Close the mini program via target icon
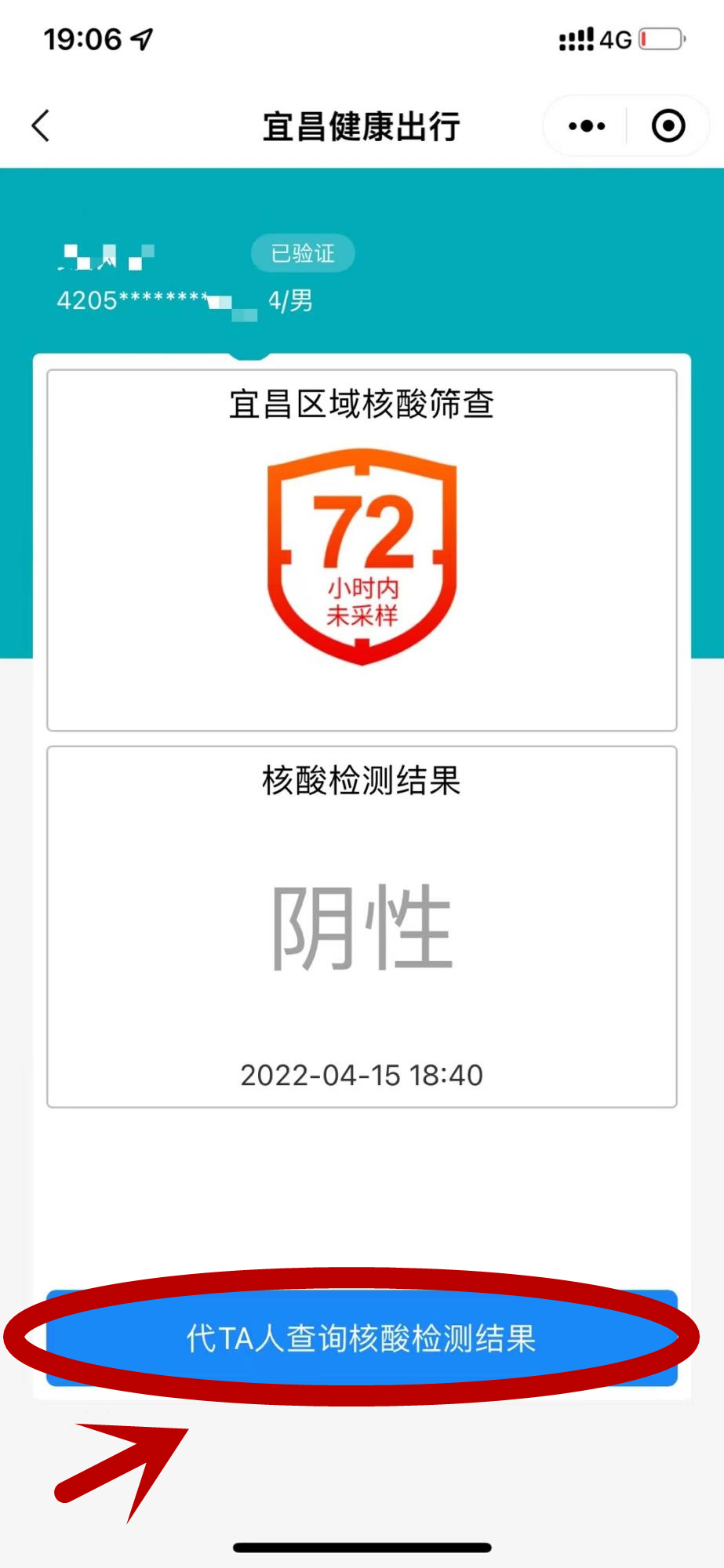Image resolution: width=724 pixels, height=1568 pixels. (668, 125)
